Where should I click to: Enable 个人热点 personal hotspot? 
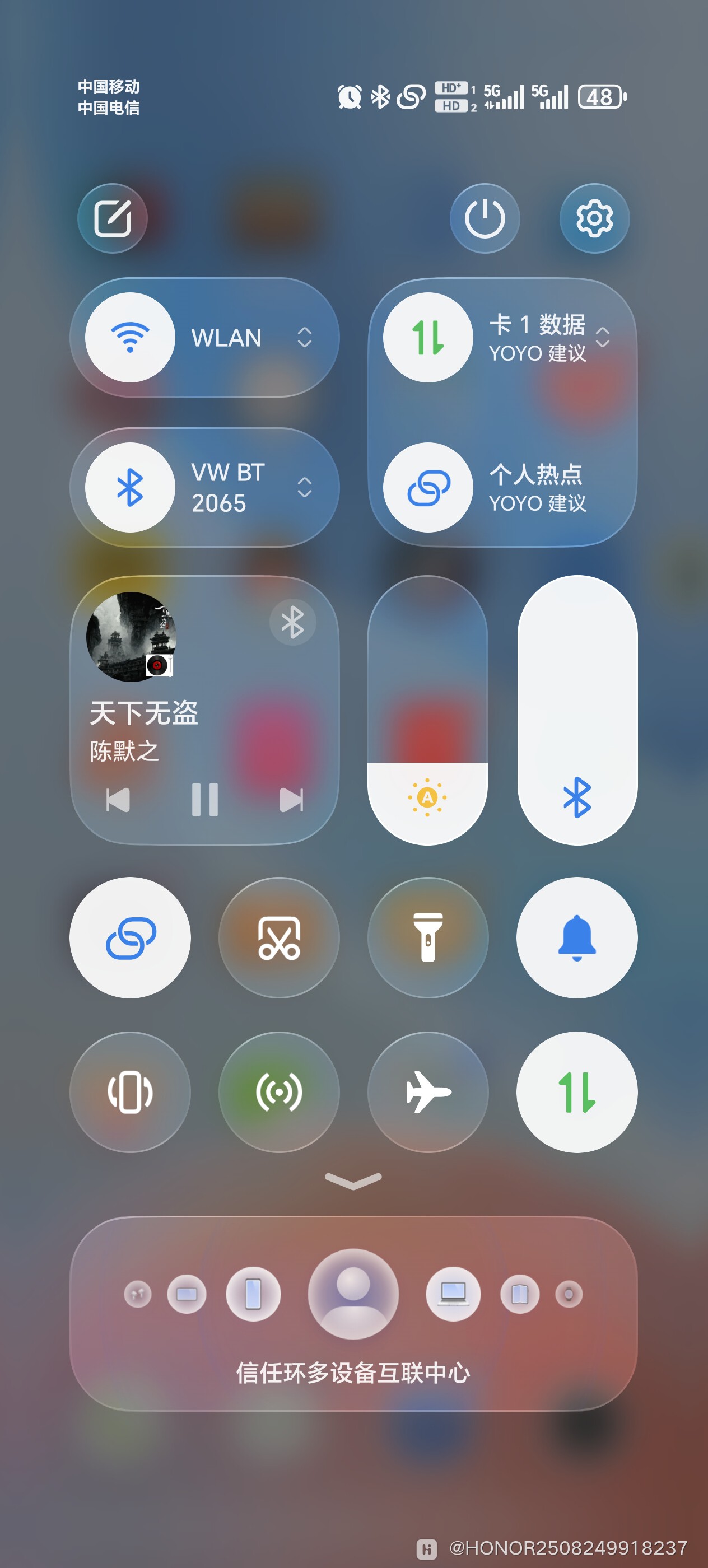coord(428,487)
